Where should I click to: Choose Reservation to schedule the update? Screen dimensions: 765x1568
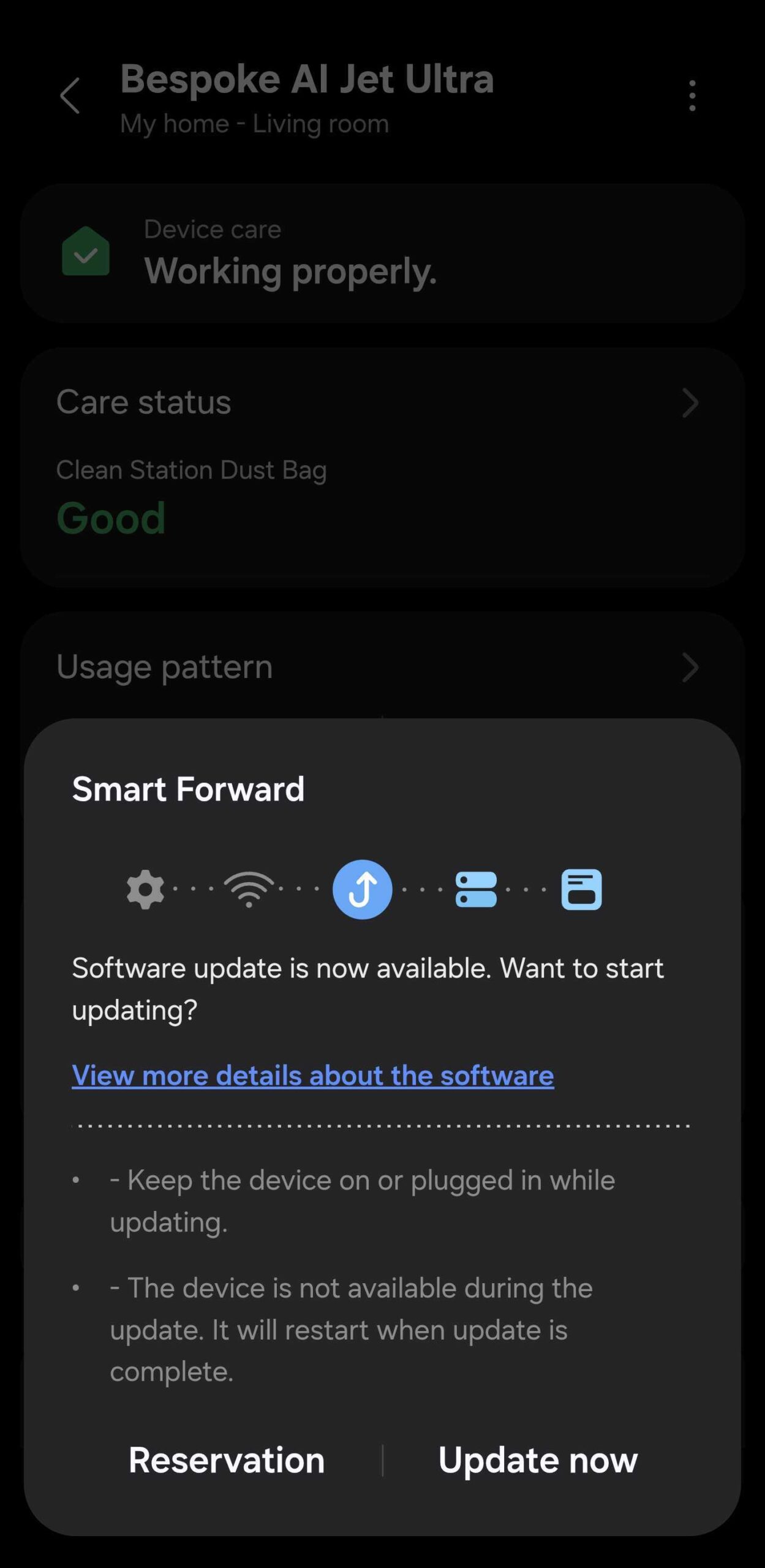[226, 1460]
